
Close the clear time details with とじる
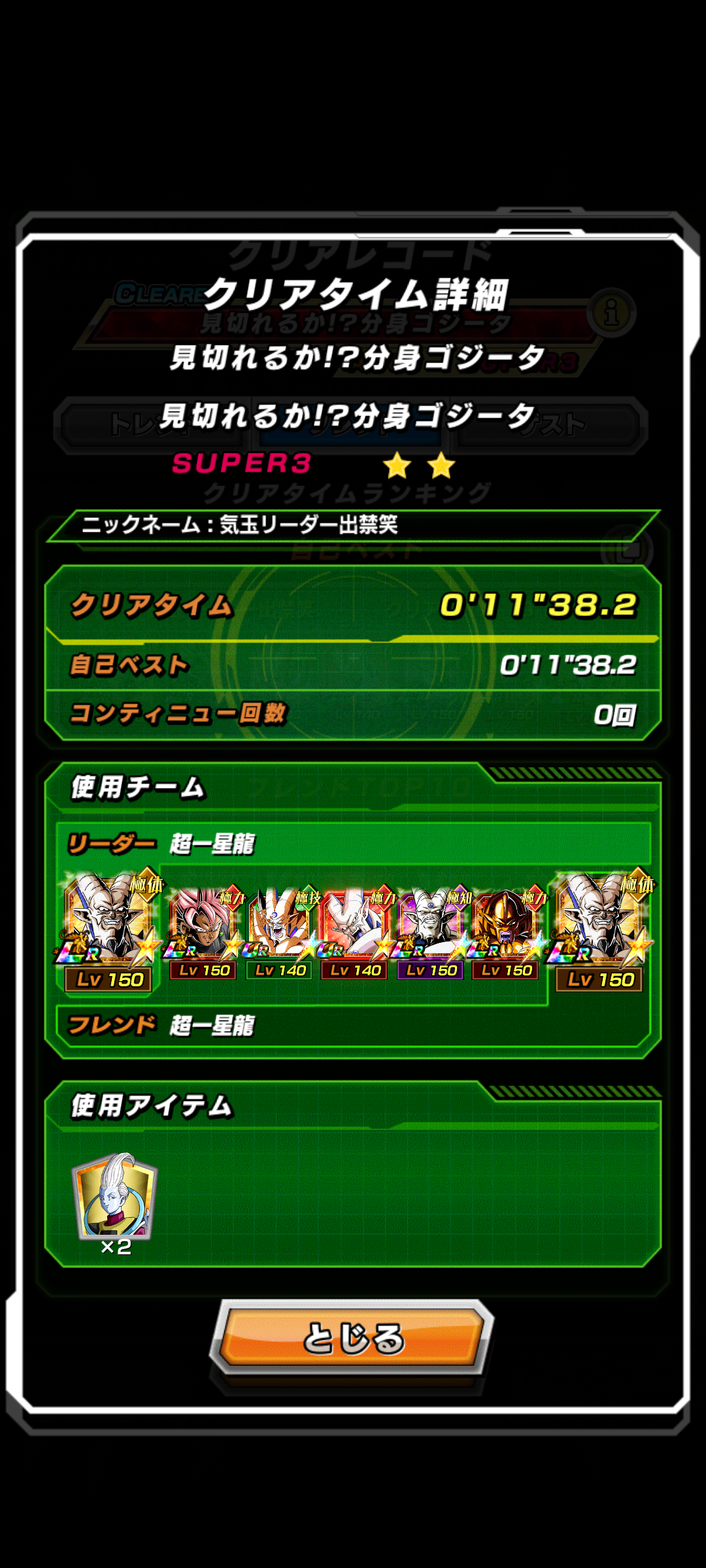tap(352, 1337)
